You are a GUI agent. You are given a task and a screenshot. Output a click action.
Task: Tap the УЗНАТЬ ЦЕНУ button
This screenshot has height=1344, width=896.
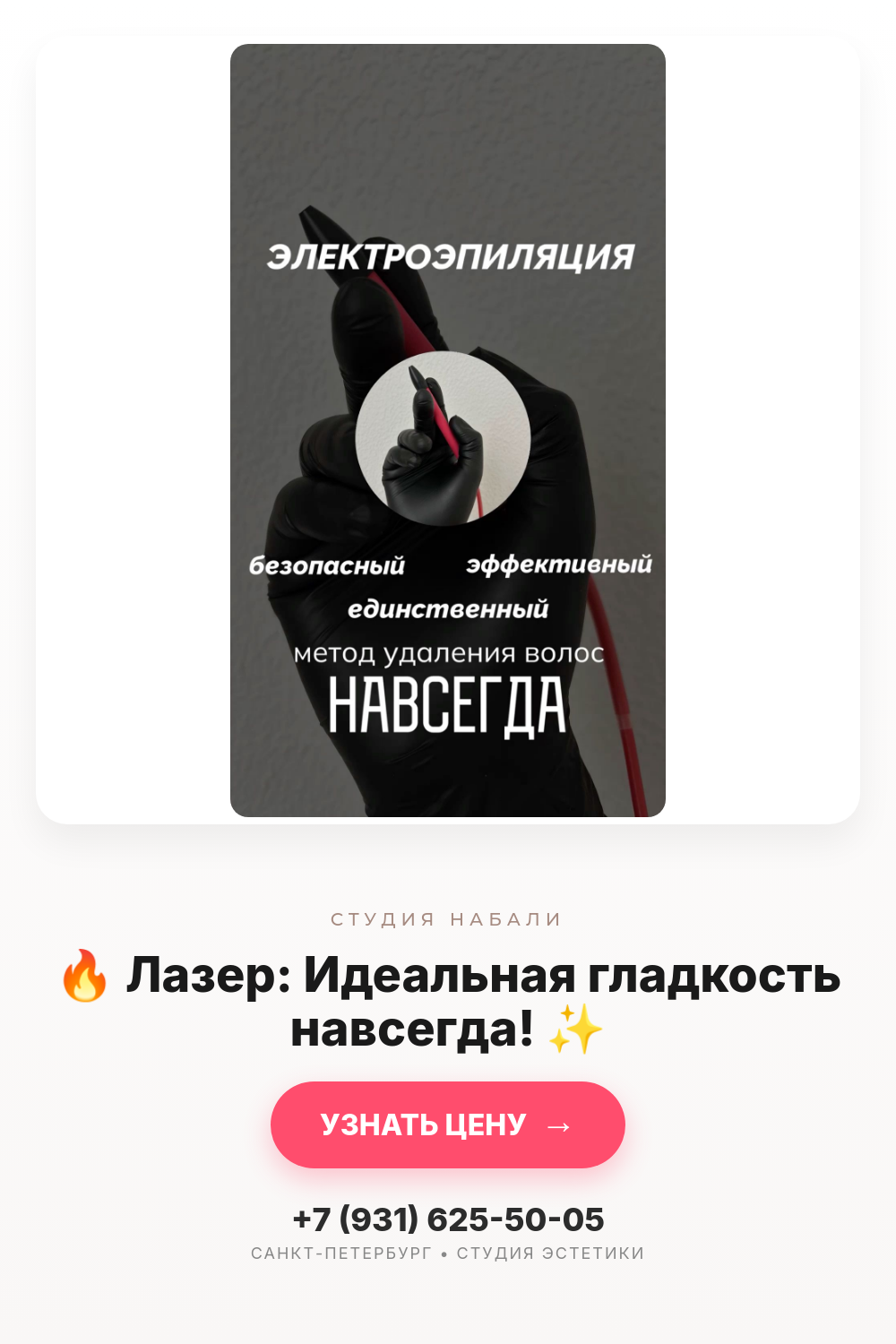[x=448, y=1124]
